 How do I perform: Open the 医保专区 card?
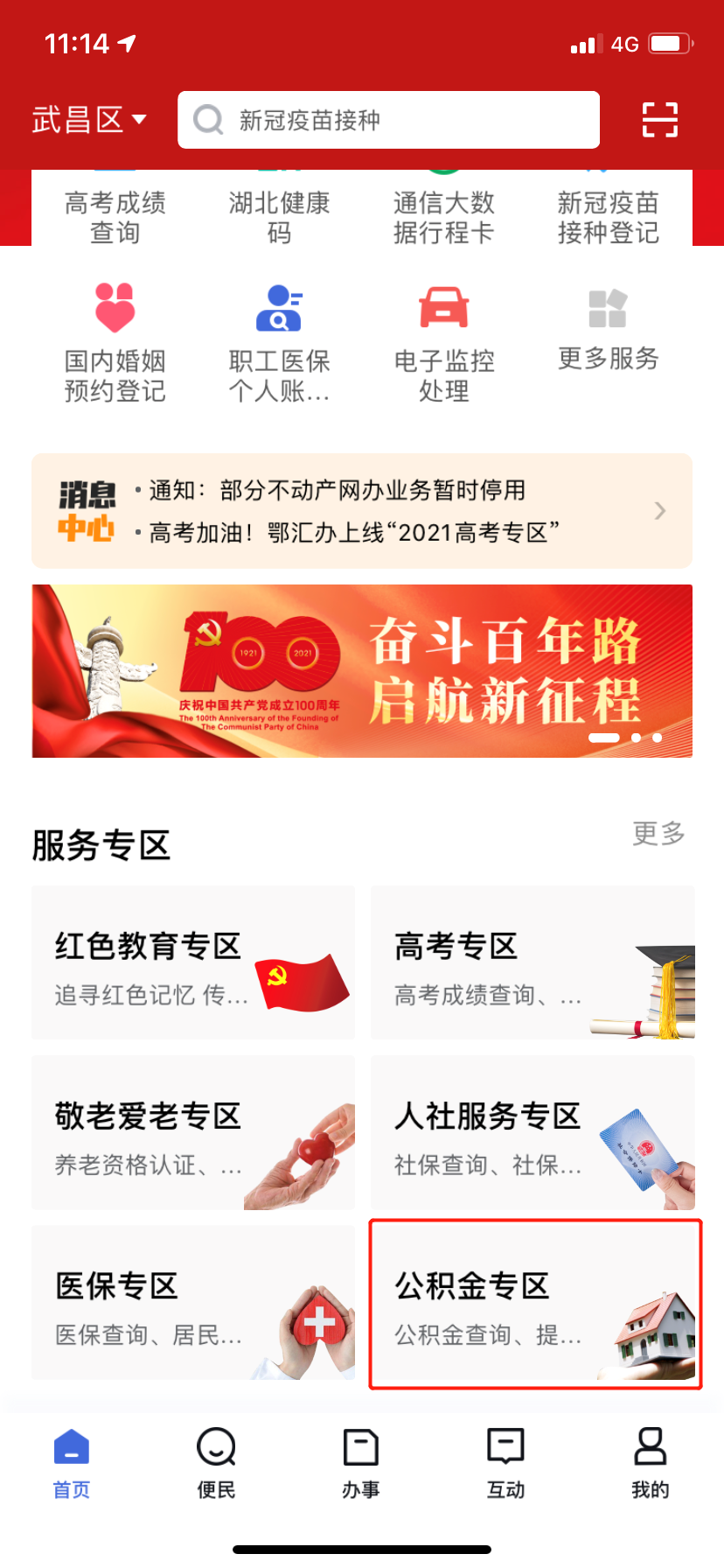coord(193,1302)
